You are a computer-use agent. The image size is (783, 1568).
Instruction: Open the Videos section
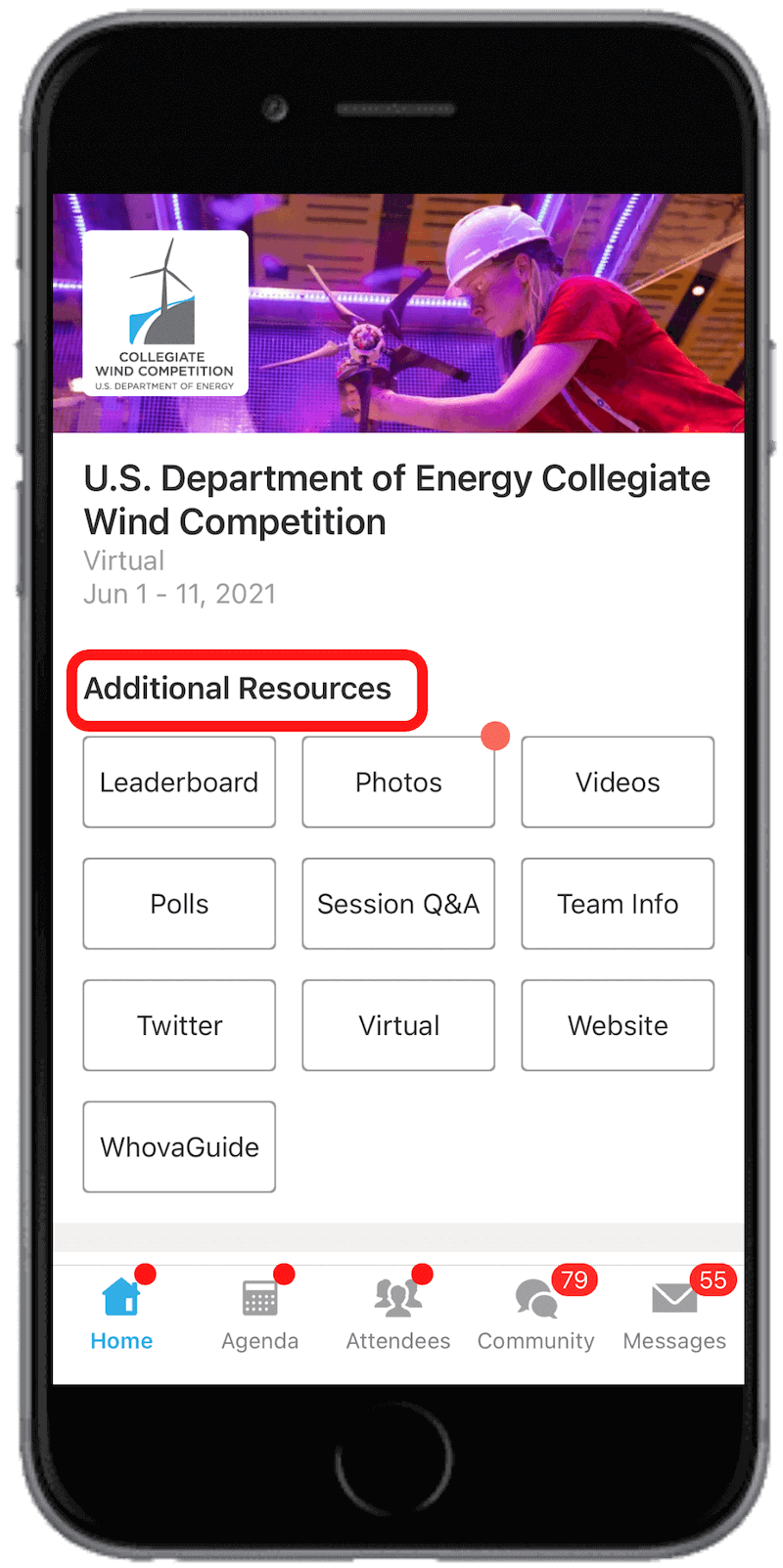[x=618, y=782]
